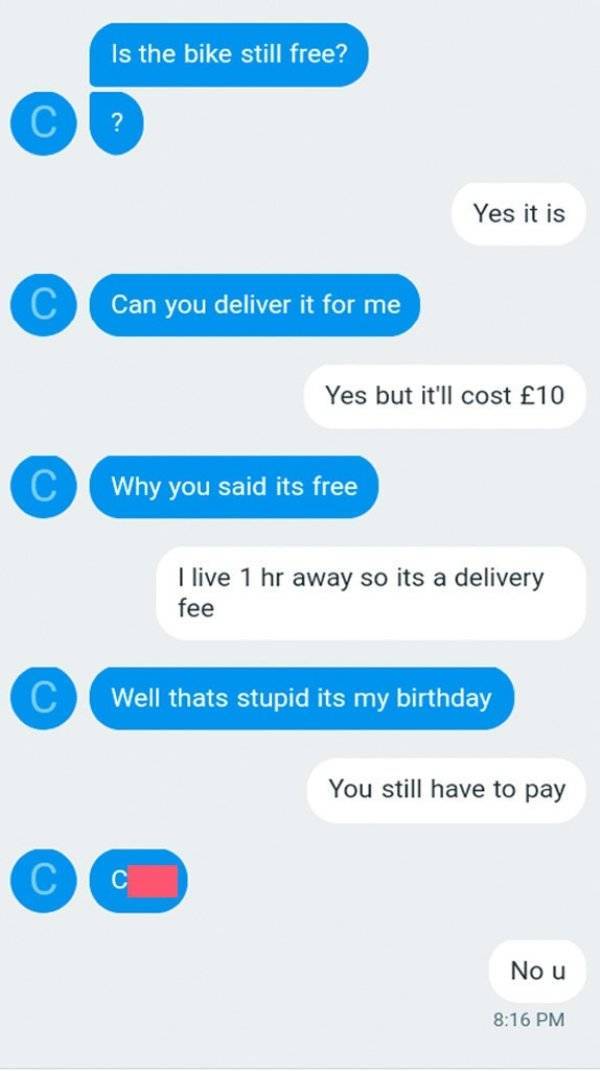Viewport: 600px width, 1071px height.
Task: Open profile avatar beside 'Why you said its free'
Action: [x=42, y=486]
